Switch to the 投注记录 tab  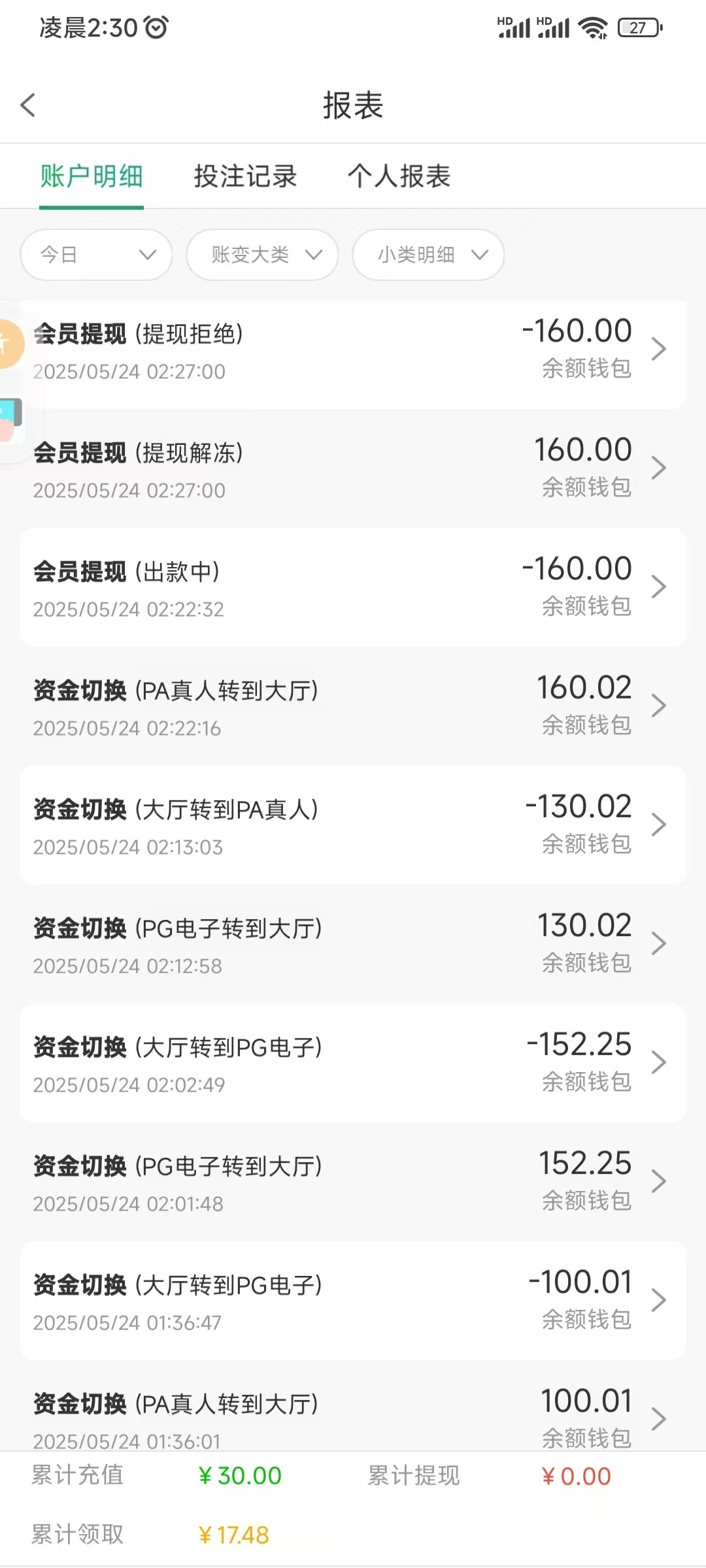click(245, 176)
